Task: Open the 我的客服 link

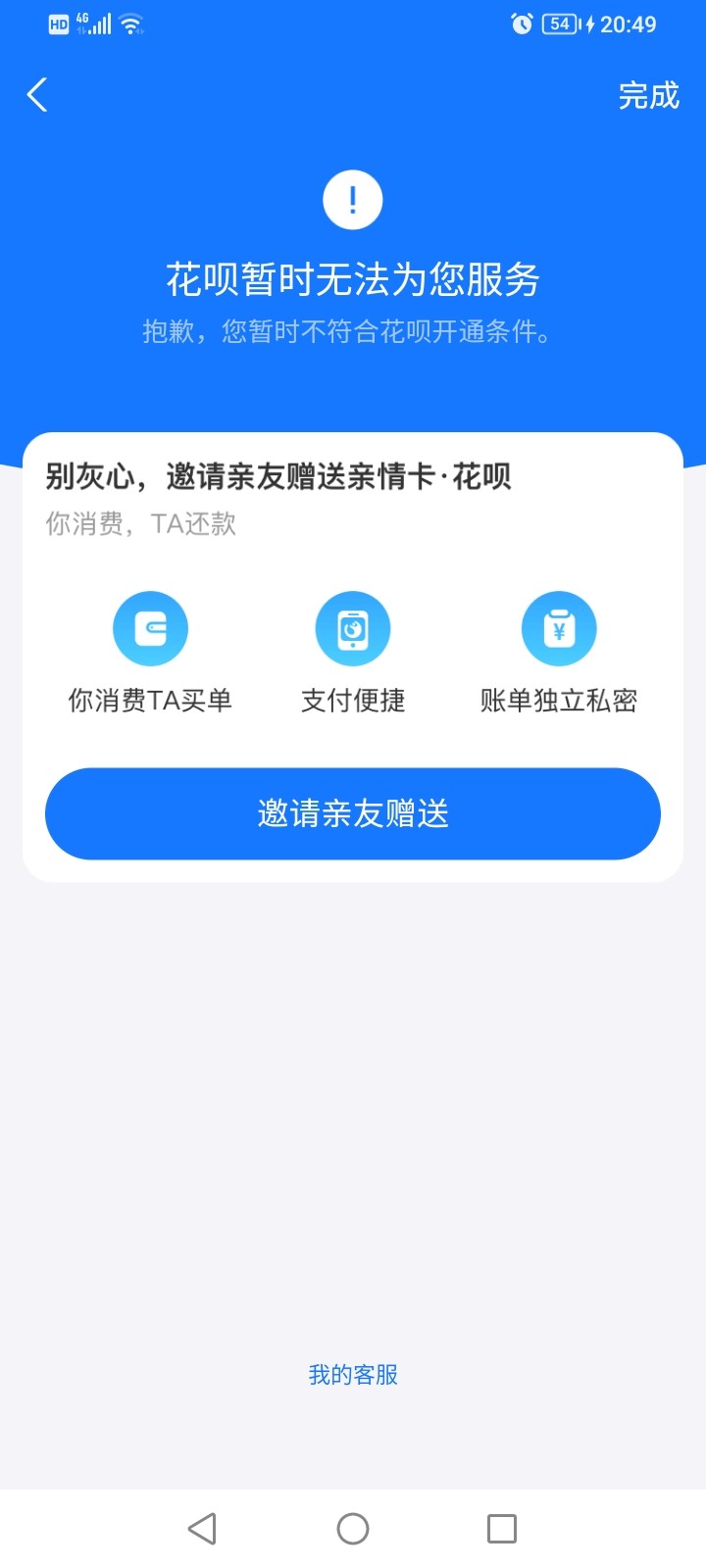Action: pos(353,1375)
